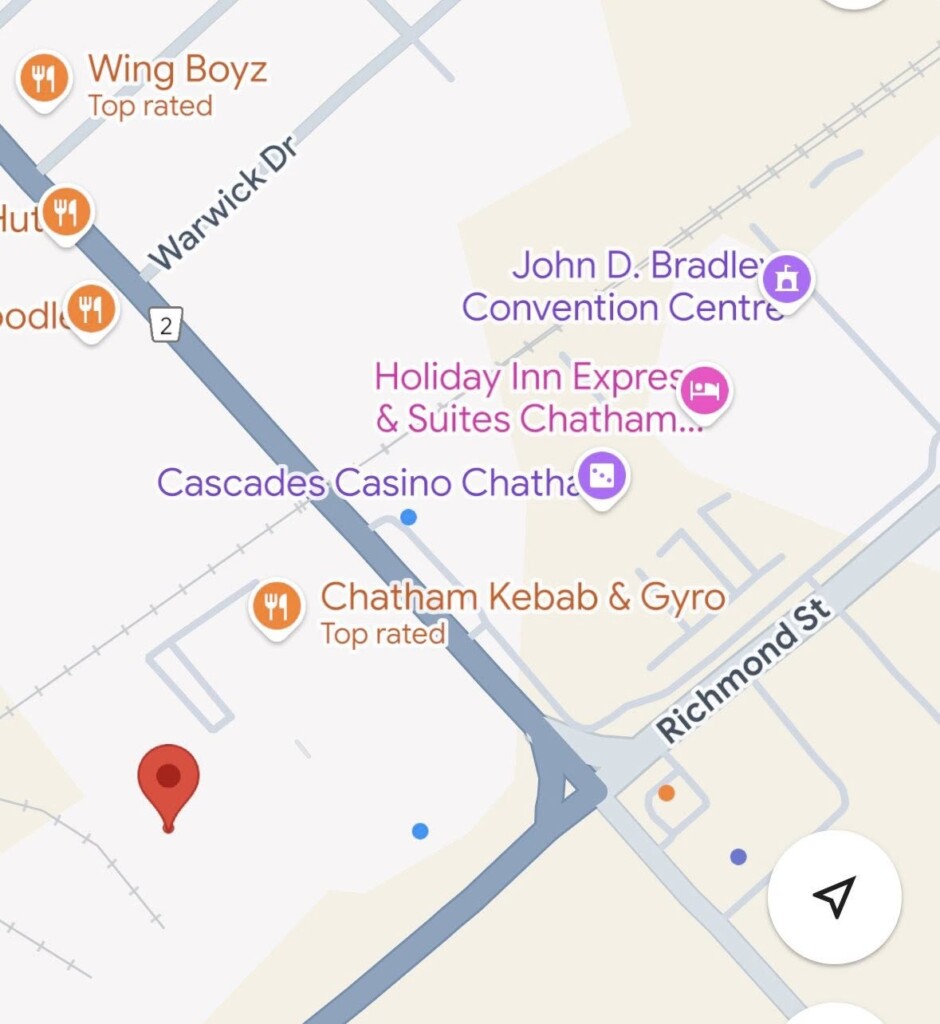Open Cascades Casino Chatham marker
940x1024 pixels.
click(x=601, y=476)
